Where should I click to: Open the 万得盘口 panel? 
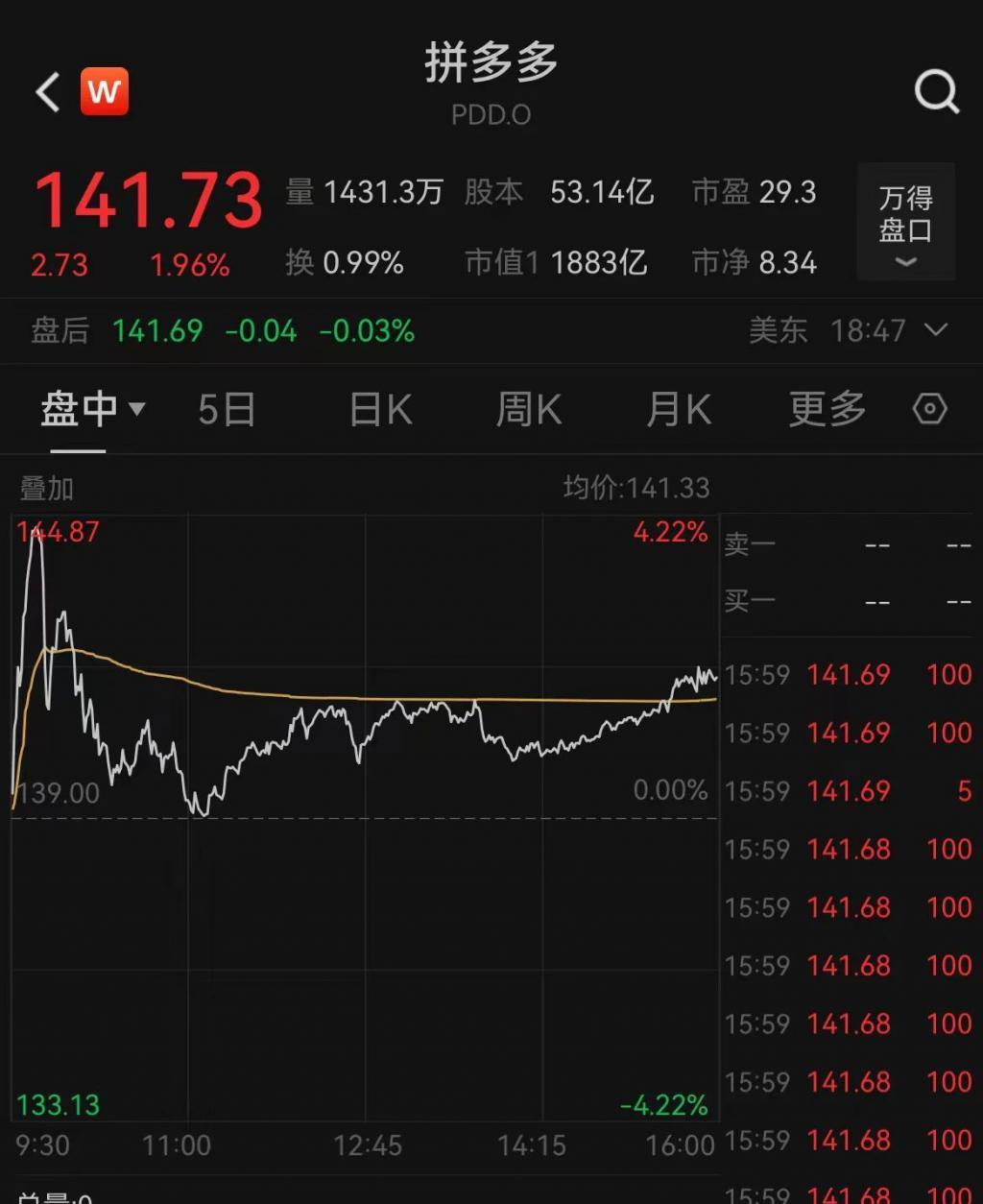pyautogui.click(x=903, y=216)
